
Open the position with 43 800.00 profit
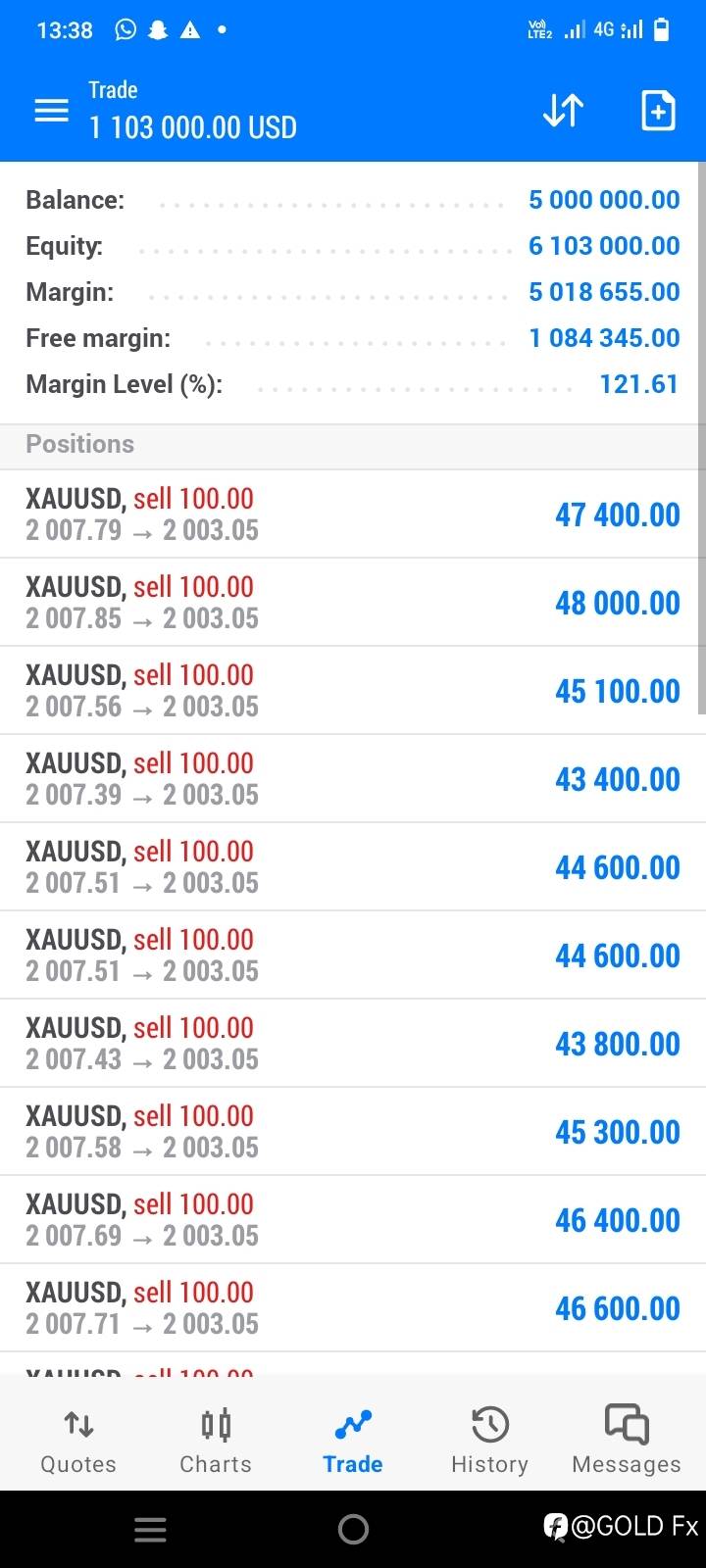[x=353, y=1044]
